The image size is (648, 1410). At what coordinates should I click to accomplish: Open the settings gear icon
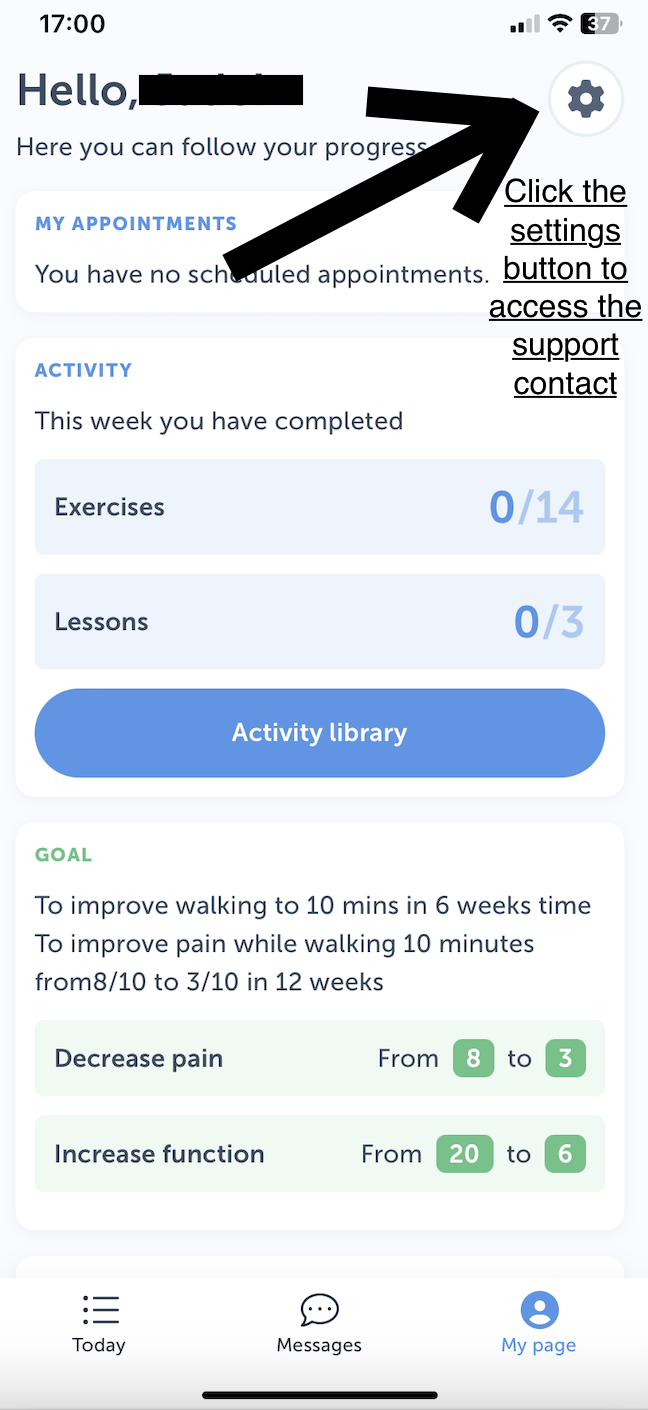tap(586, 98)
